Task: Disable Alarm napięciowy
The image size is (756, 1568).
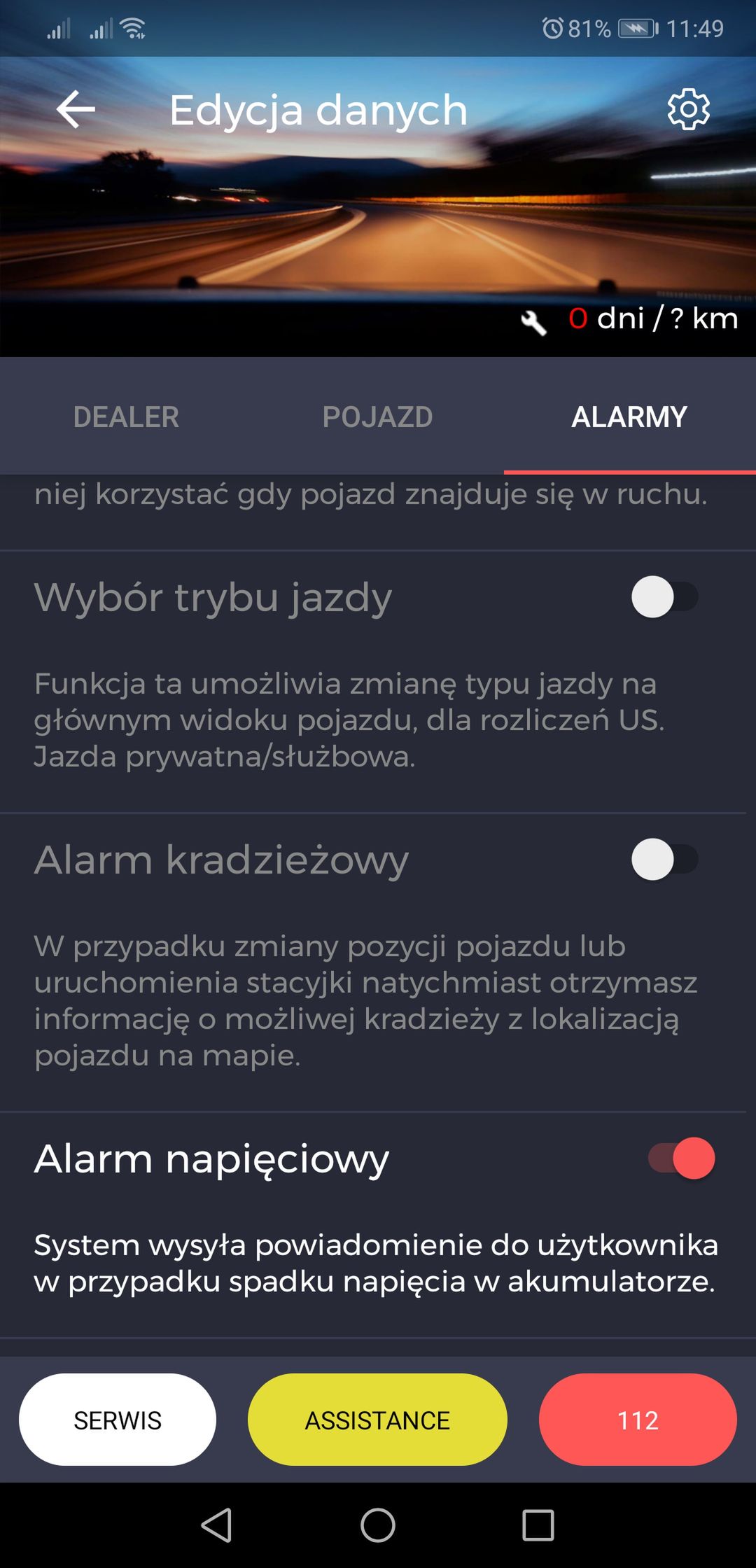Action: tap(681, 1158)
